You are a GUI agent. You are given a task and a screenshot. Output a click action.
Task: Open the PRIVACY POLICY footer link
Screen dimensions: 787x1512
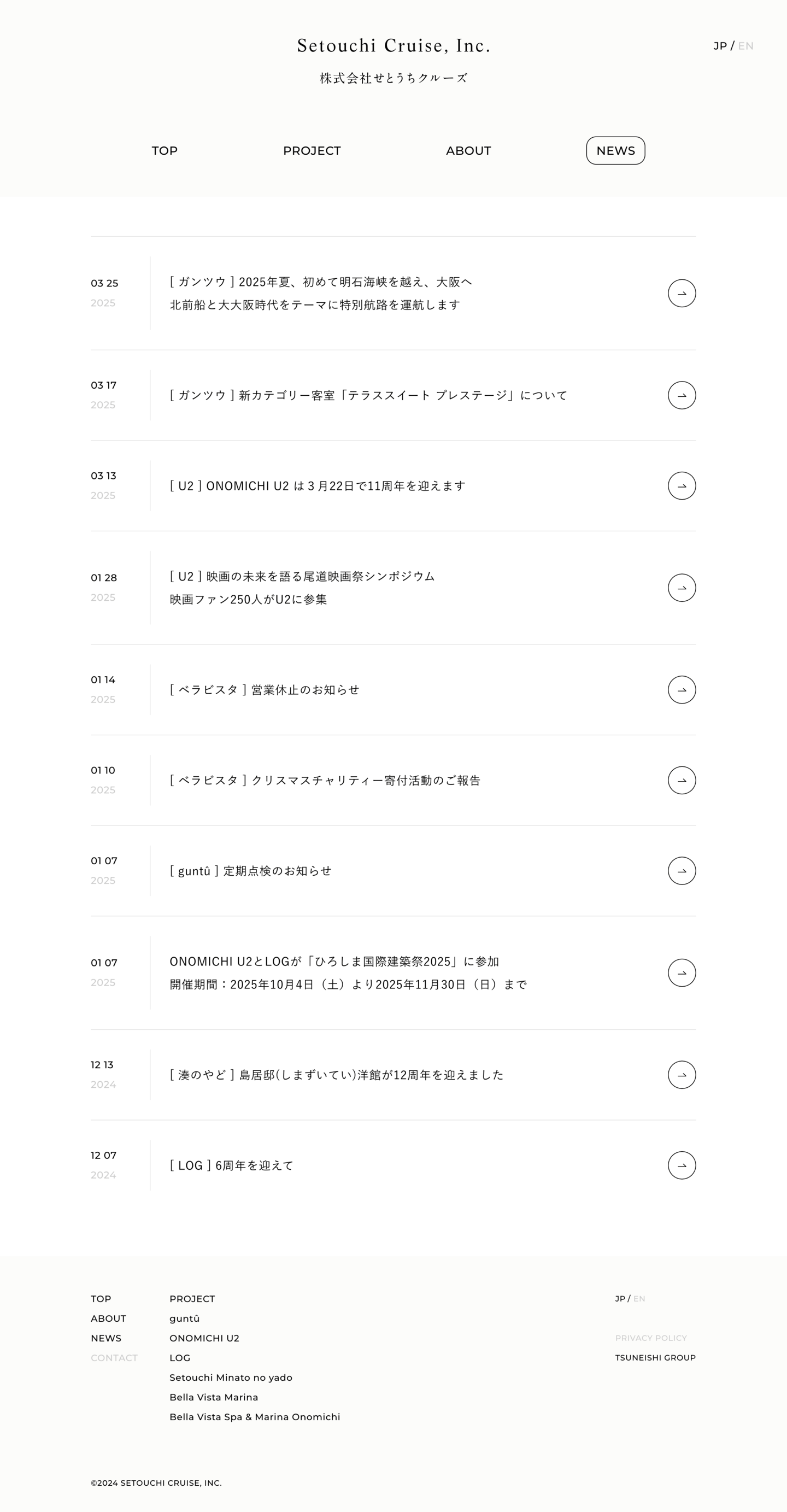[651, 1338]
